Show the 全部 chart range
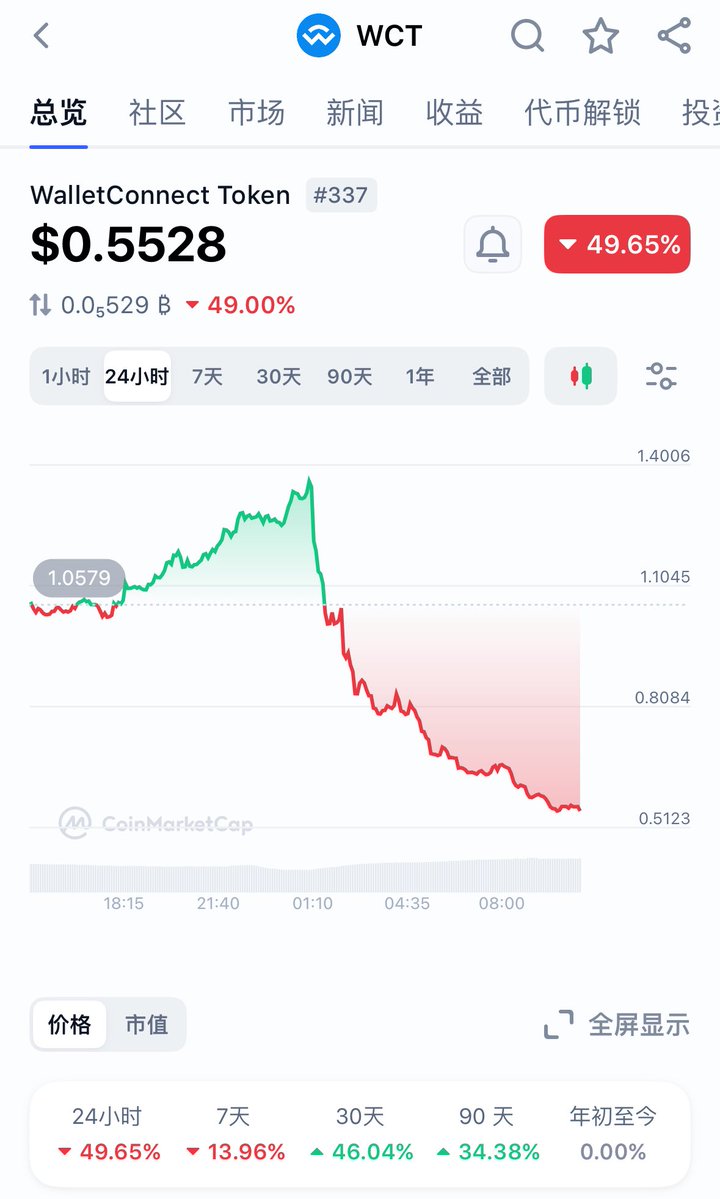 tap(491, 376)
